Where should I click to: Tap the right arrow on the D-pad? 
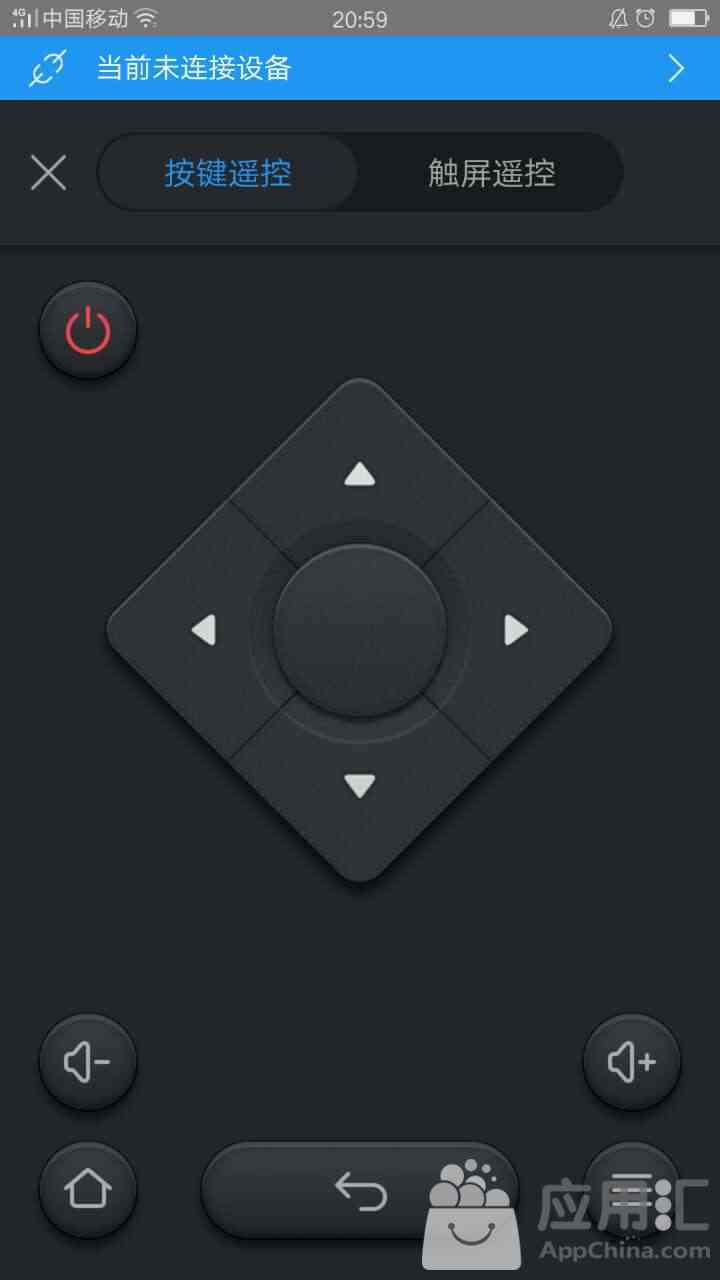pos(516,630)
